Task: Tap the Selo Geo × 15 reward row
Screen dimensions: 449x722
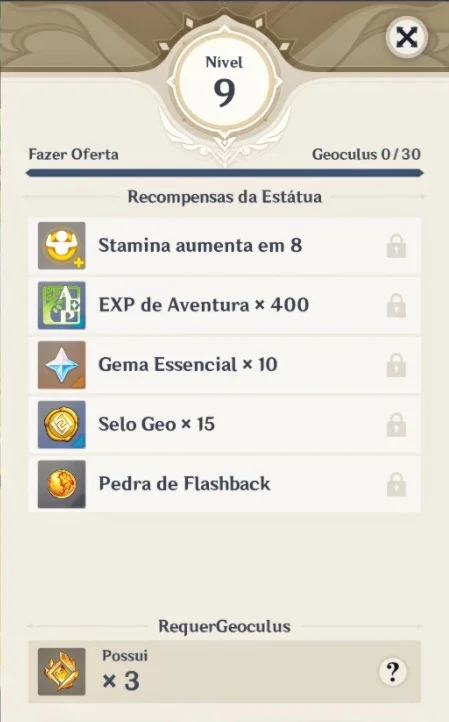Action: 224,424
